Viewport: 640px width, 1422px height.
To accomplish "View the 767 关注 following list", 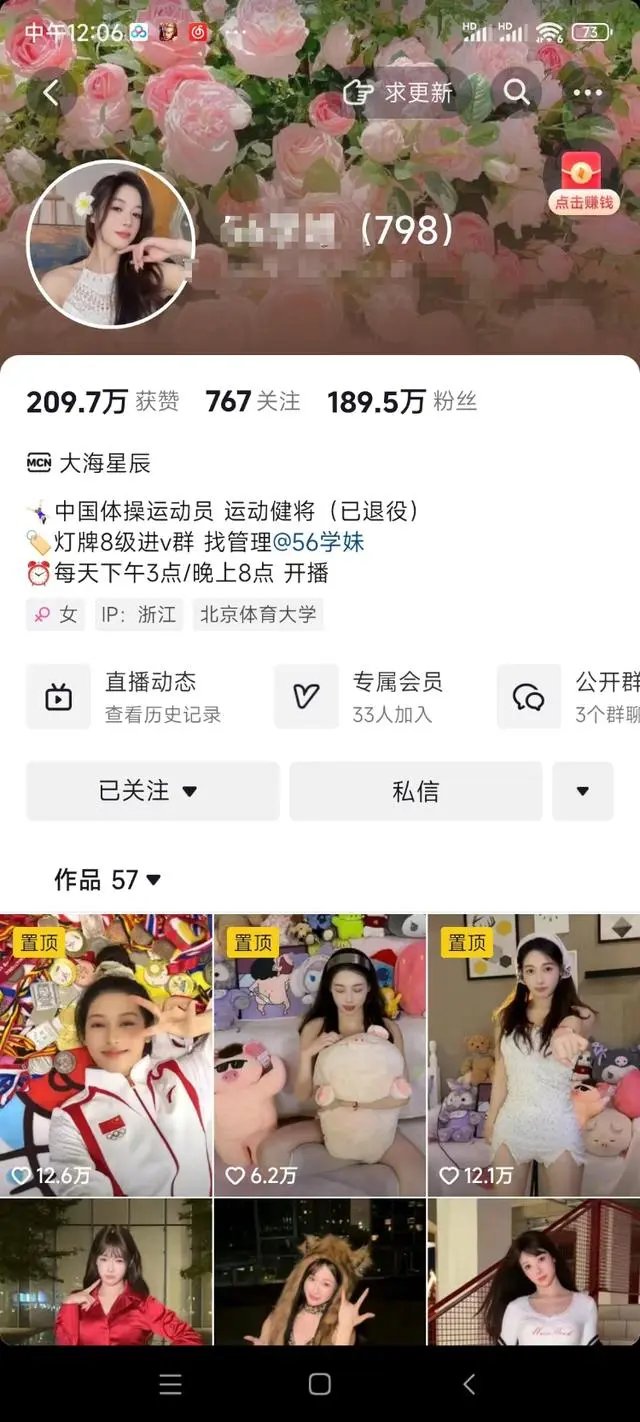I will (x=252, y=402).
